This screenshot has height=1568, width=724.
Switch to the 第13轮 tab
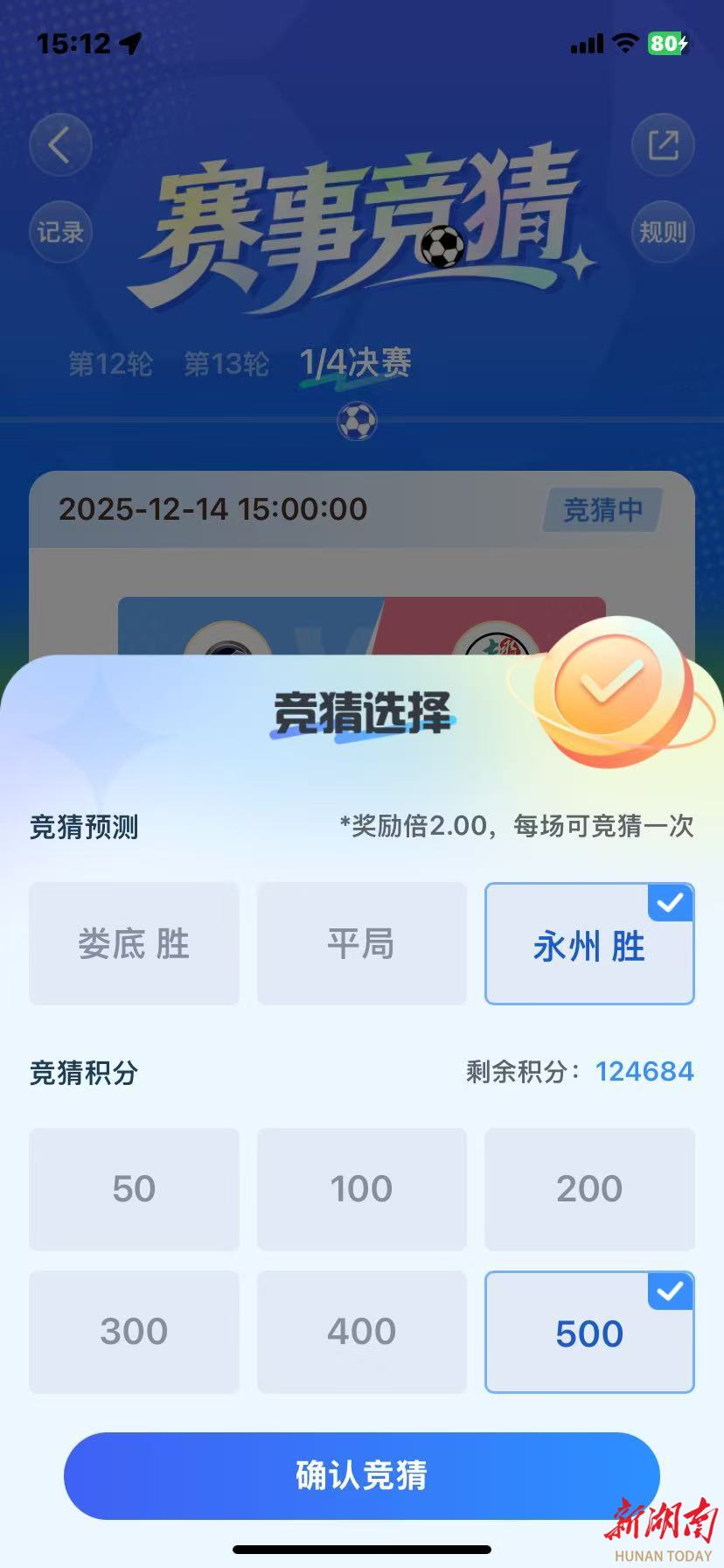point(226,364)
